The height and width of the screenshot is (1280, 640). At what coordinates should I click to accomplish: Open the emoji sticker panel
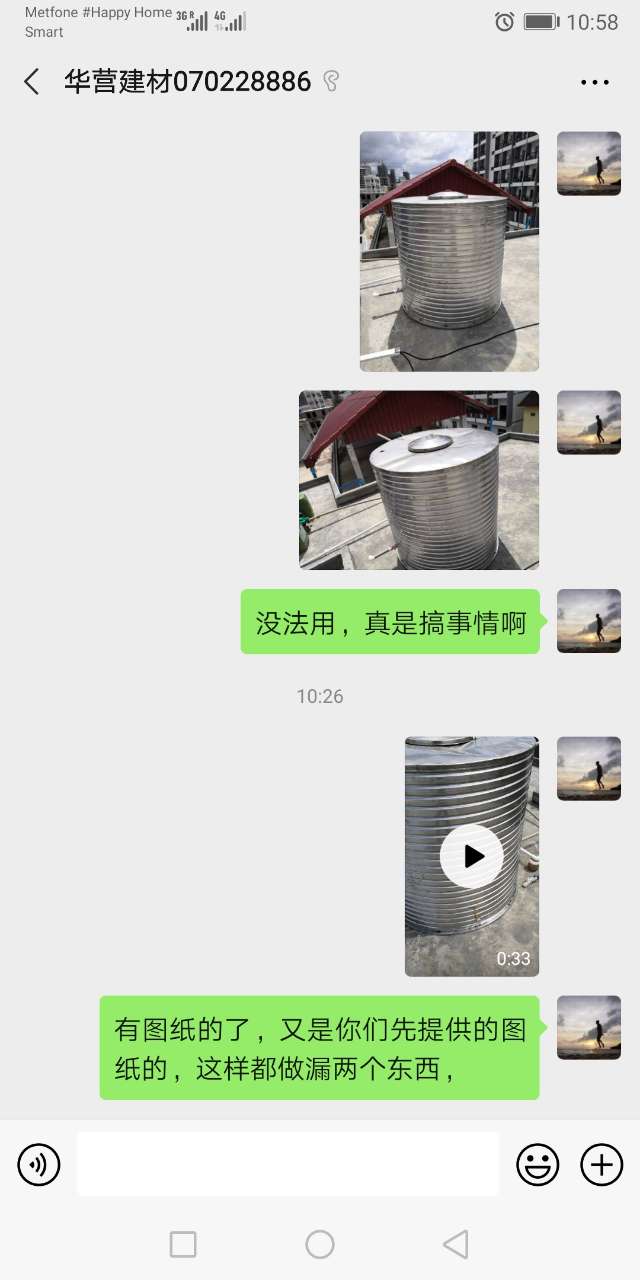[537, 1165]
